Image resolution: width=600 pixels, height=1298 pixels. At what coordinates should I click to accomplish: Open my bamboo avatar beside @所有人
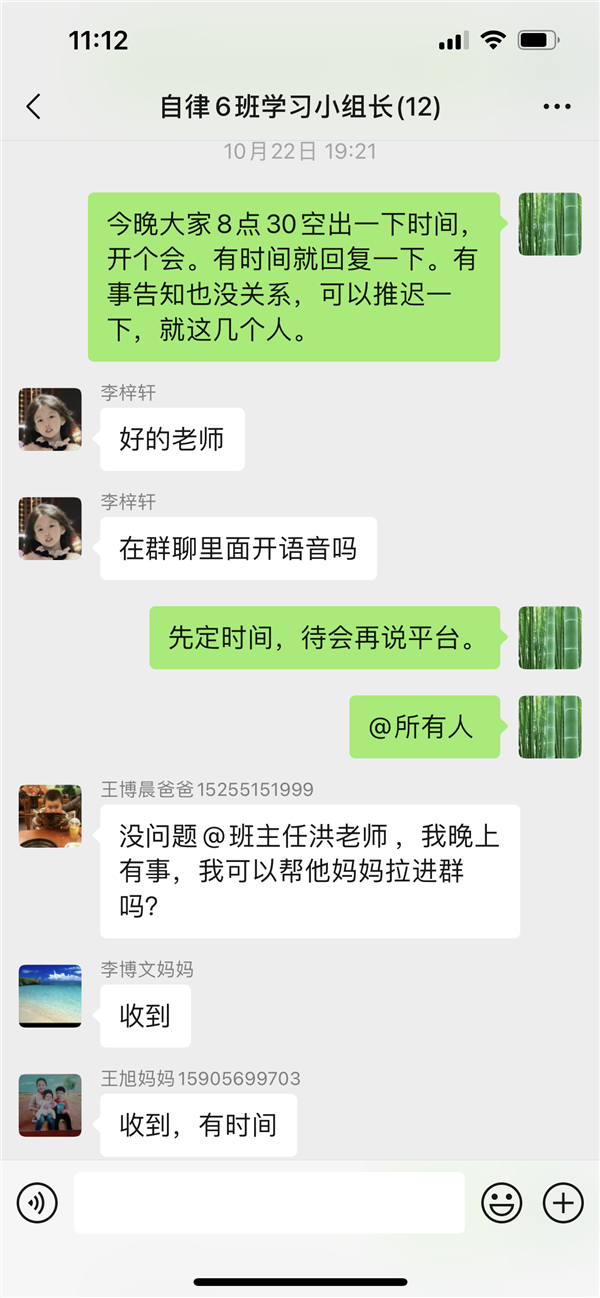coord(549,726)
